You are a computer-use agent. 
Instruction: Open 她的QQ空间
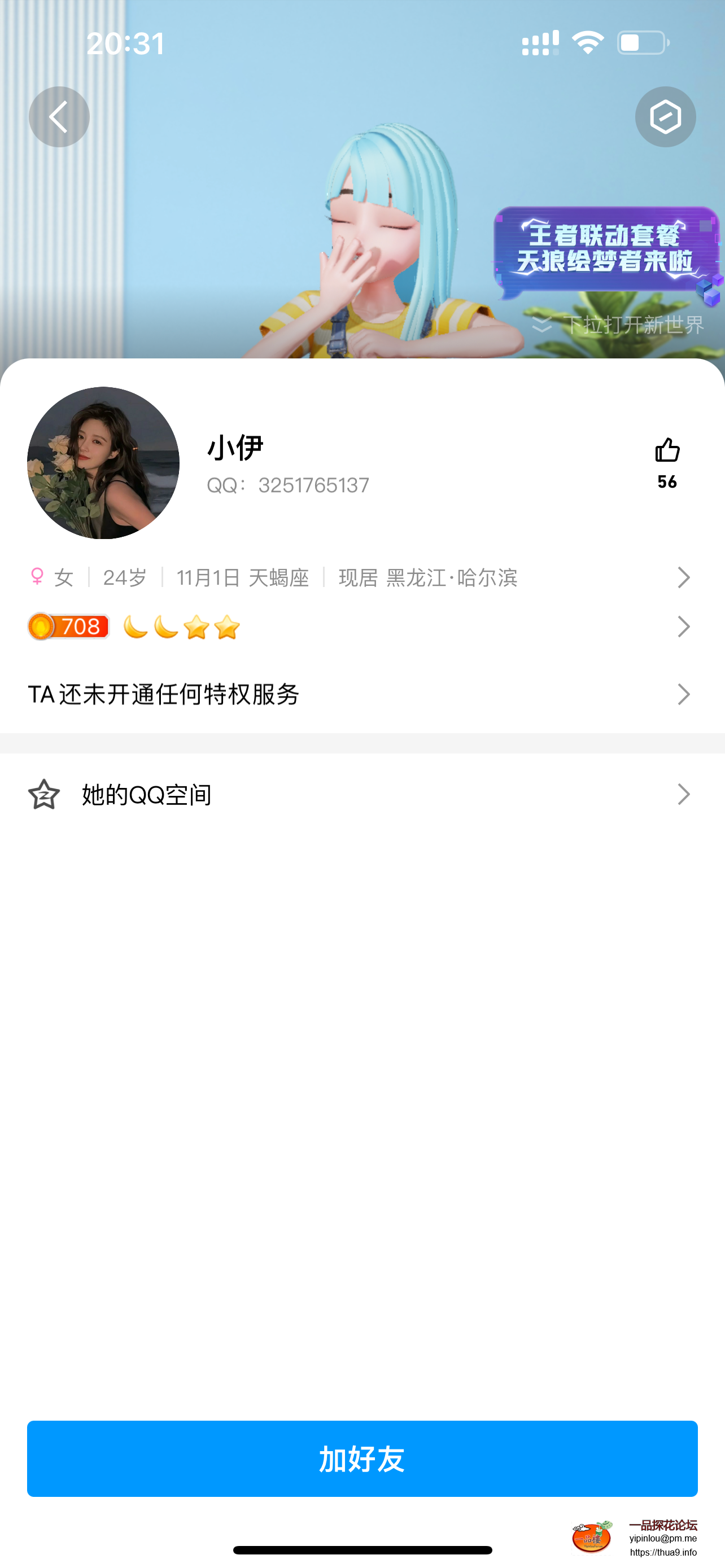[362, 794]
